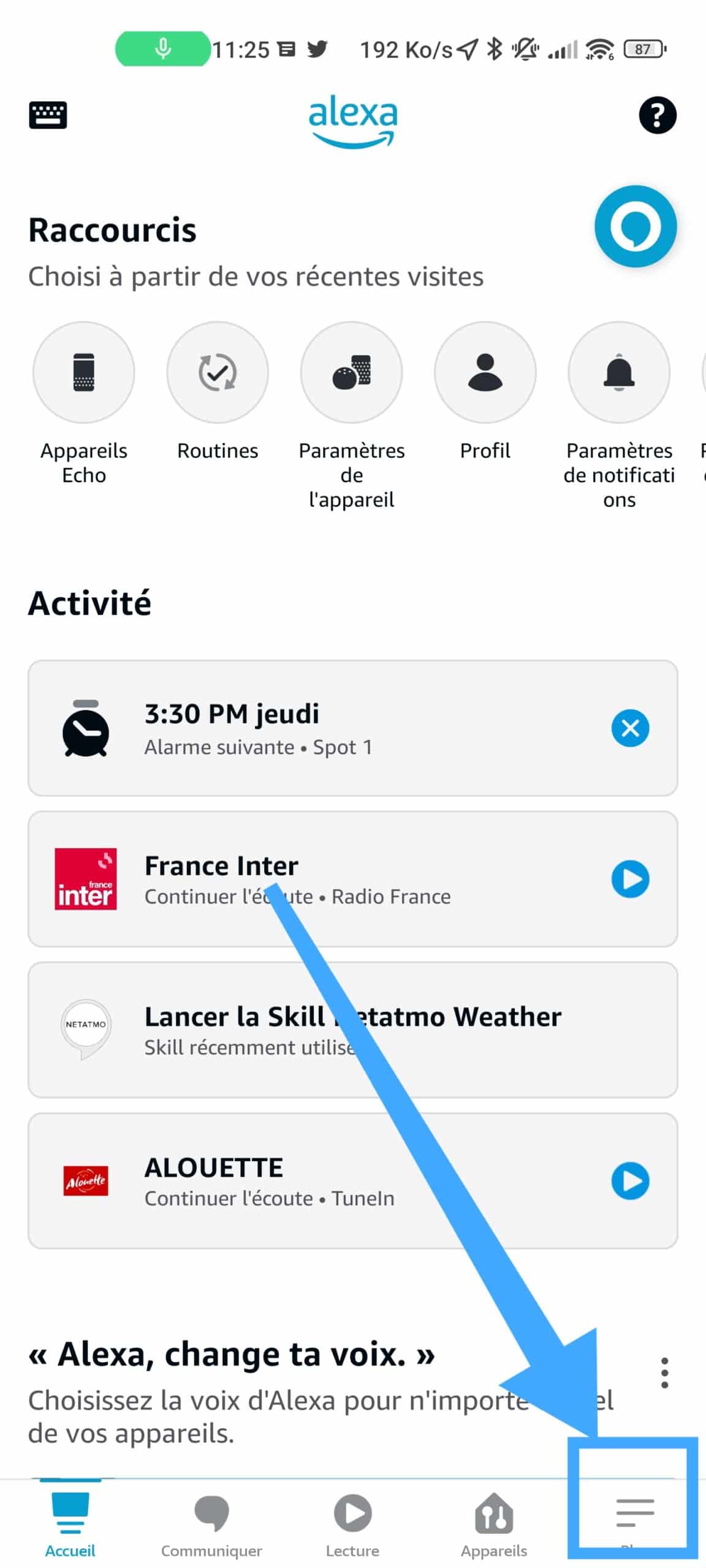
Task: Dismiss the 3:30 PM jeudi alarm card
Action: coord(630,728)
